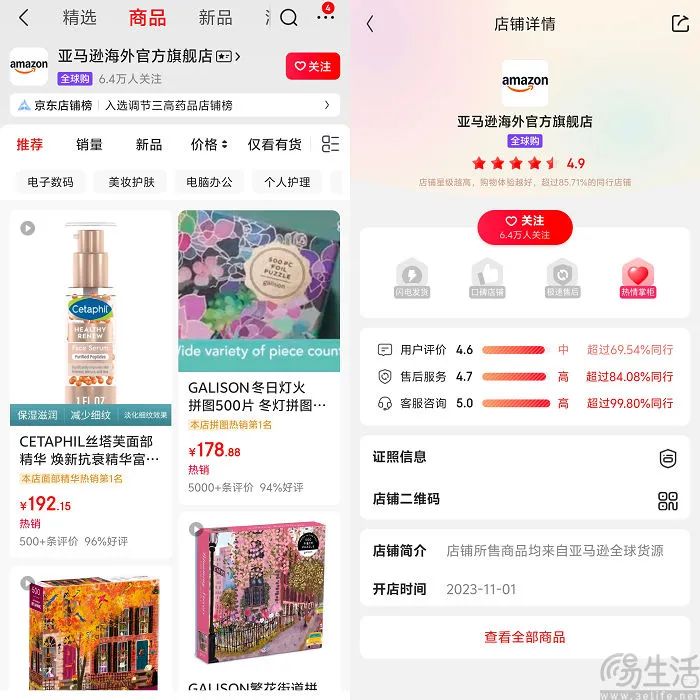The height and width of the screenshot is (700, 700).
Task: Open the 证照信息 row
Action: [x=525, y=457]
